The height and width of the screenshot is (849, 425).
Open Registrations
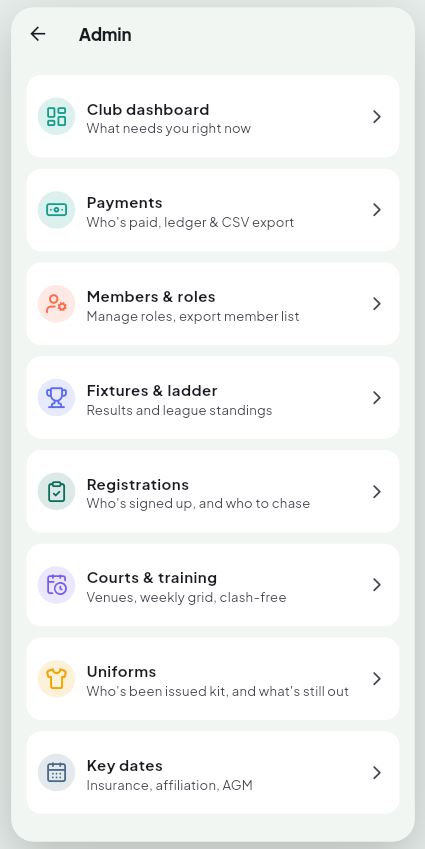click(x=213, y=491)
